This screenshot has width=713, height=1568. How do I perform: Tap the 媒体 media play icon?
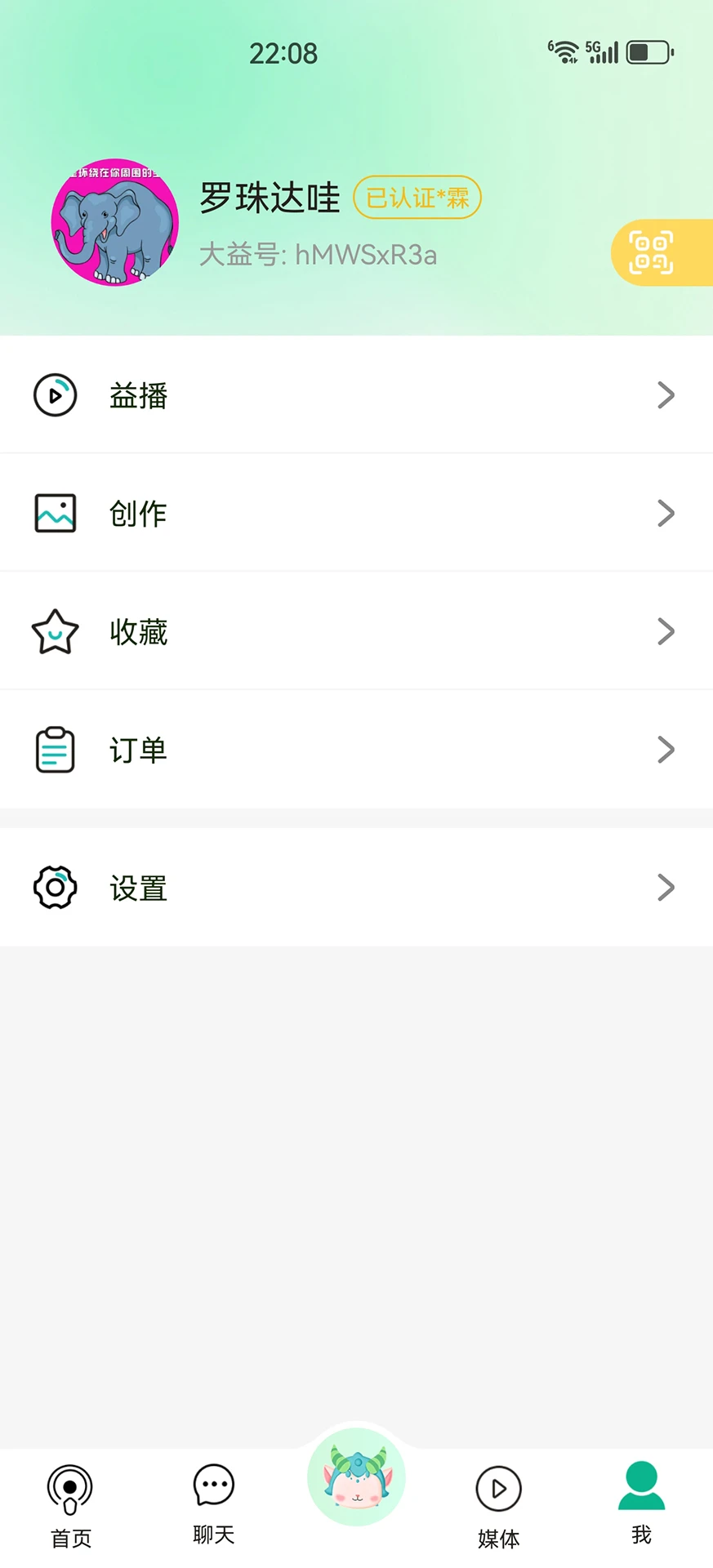pyautogui.click(x=498, y=1488)
